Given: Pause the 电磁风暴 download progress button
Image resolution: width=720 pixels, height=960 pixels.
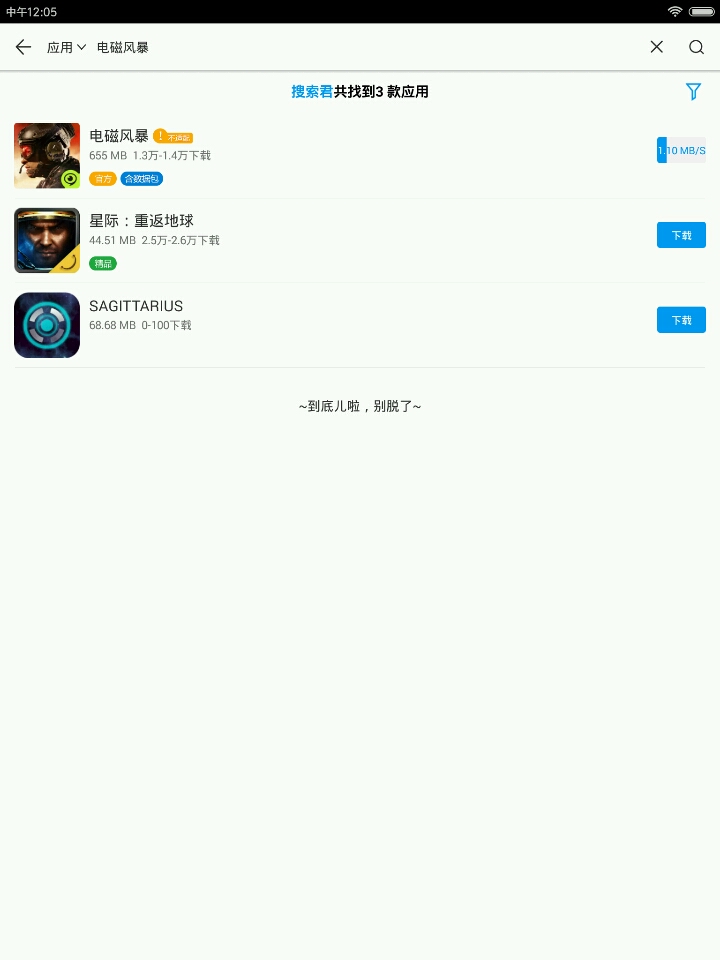Looking at the screenshot, I should (x=681, y=150).
